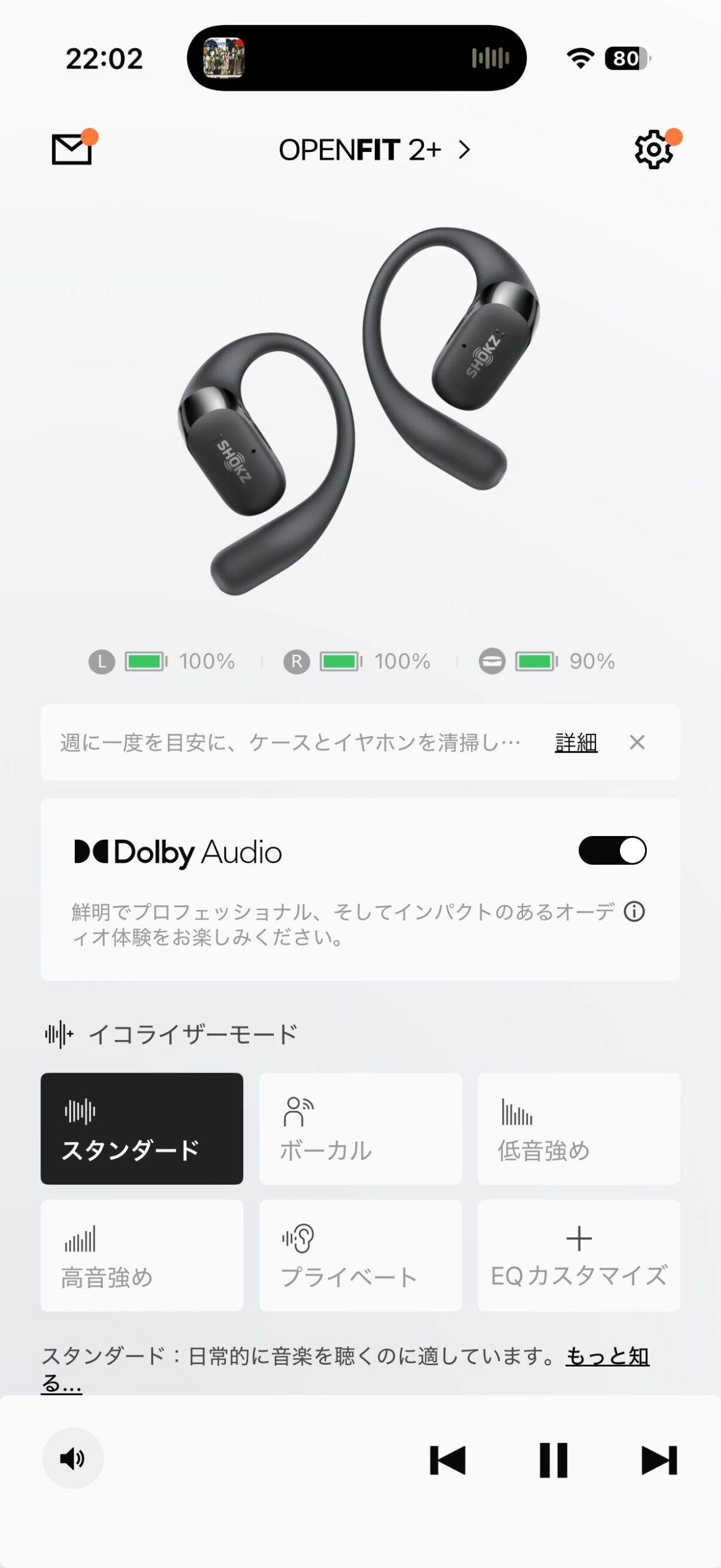
Task: Open the volume speaker button
Action: [73, 1458]
